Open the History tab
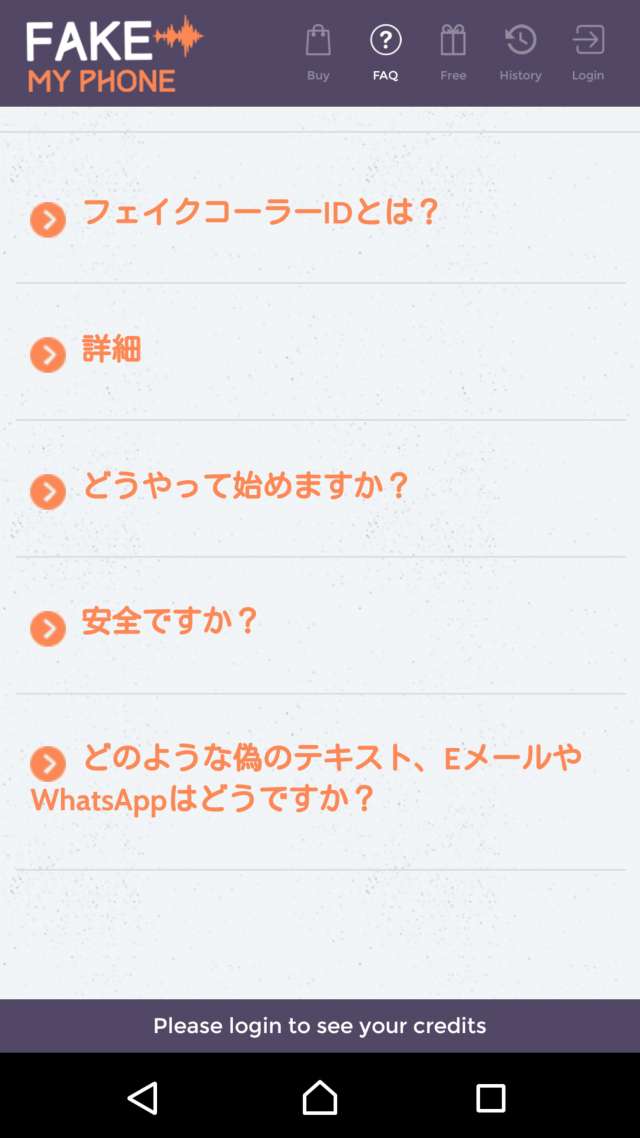Screen dimensions: 640x1138 click(x=520, y=53)
